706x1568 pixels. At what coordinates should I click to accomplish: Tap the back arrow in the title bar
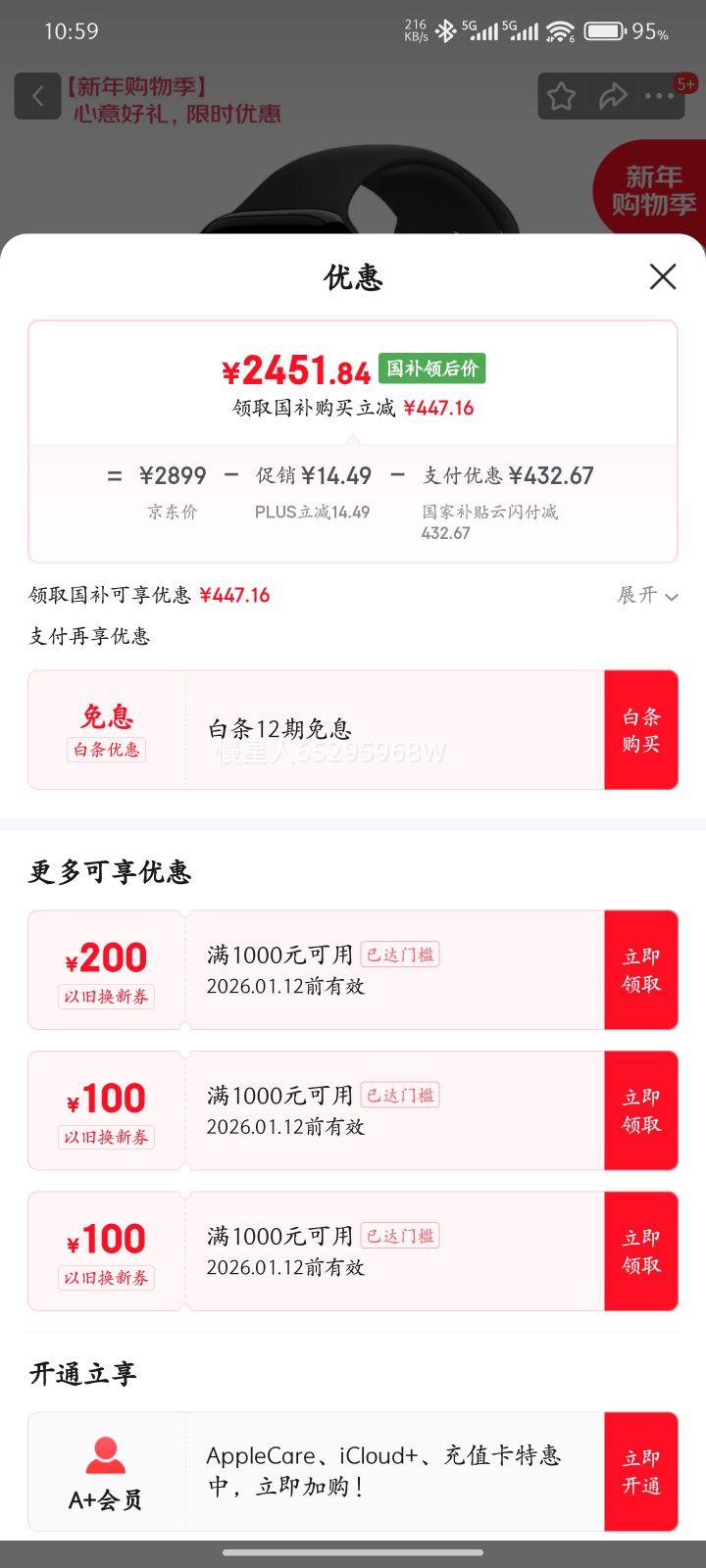click(36, 96)
